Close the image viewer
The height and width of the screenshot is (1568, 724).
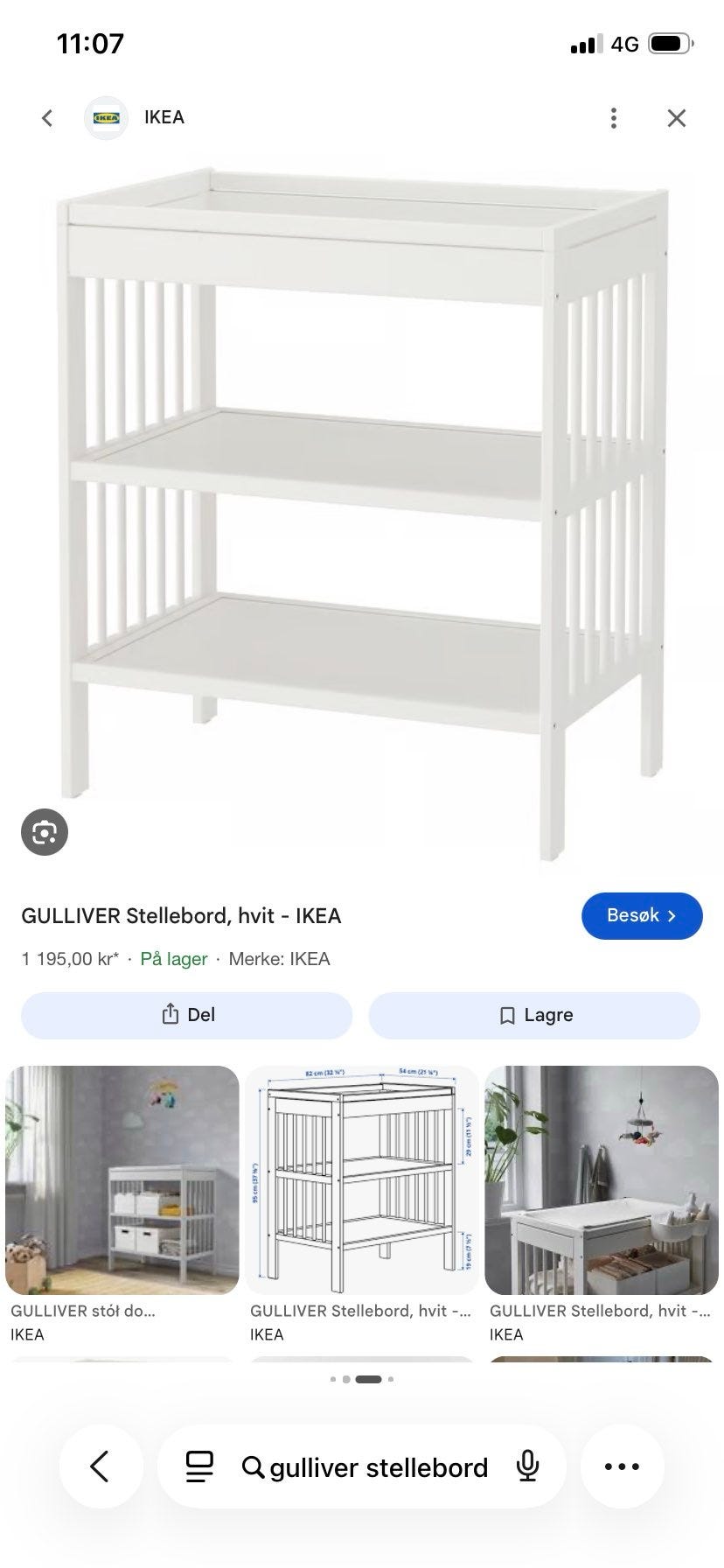677,118
